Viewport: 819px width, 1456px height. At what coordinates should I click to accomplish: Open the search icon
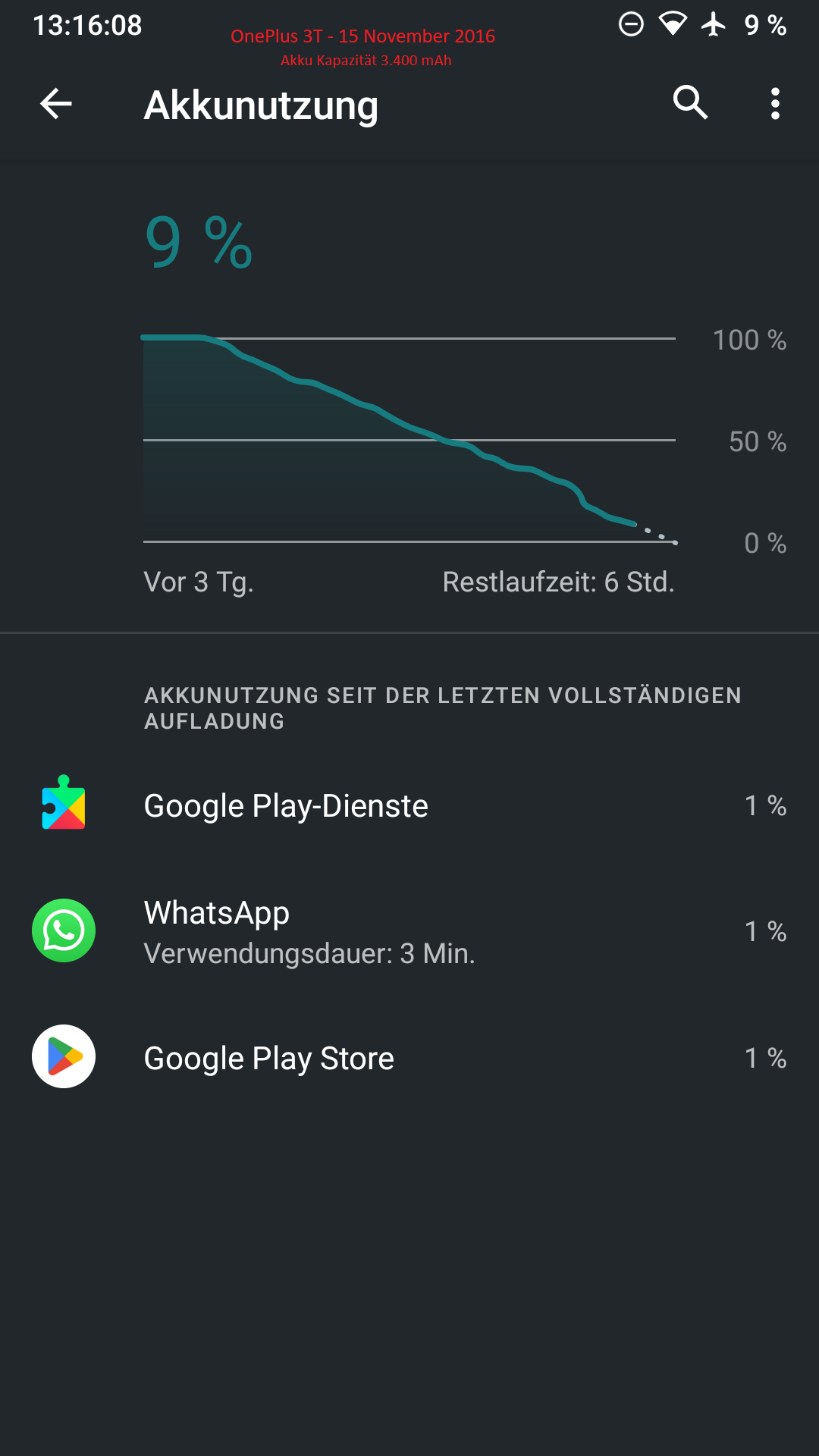pyautogui.click(x=690, y=102)
